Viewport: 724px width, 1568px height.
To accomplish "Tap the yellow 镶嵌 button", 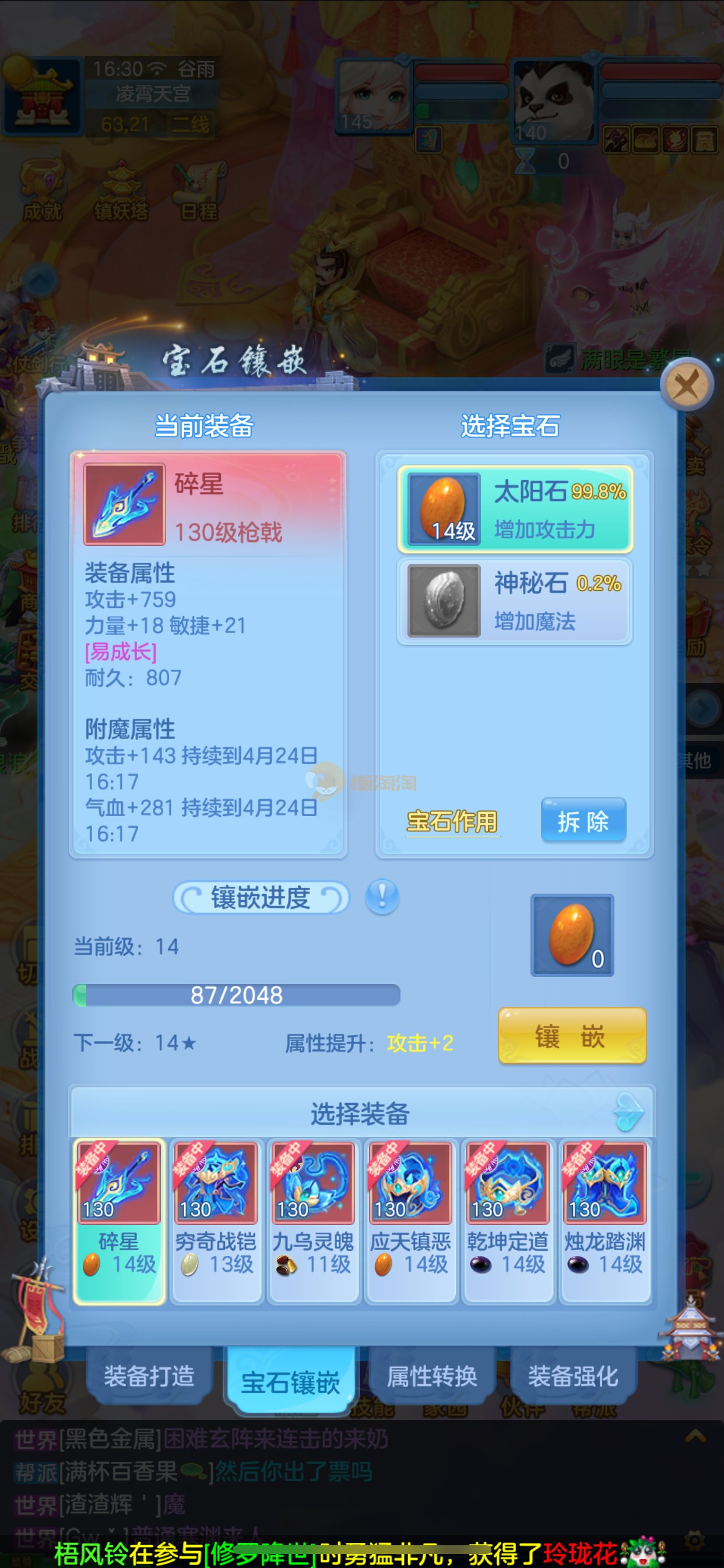I will click(x=571, y=1036).
